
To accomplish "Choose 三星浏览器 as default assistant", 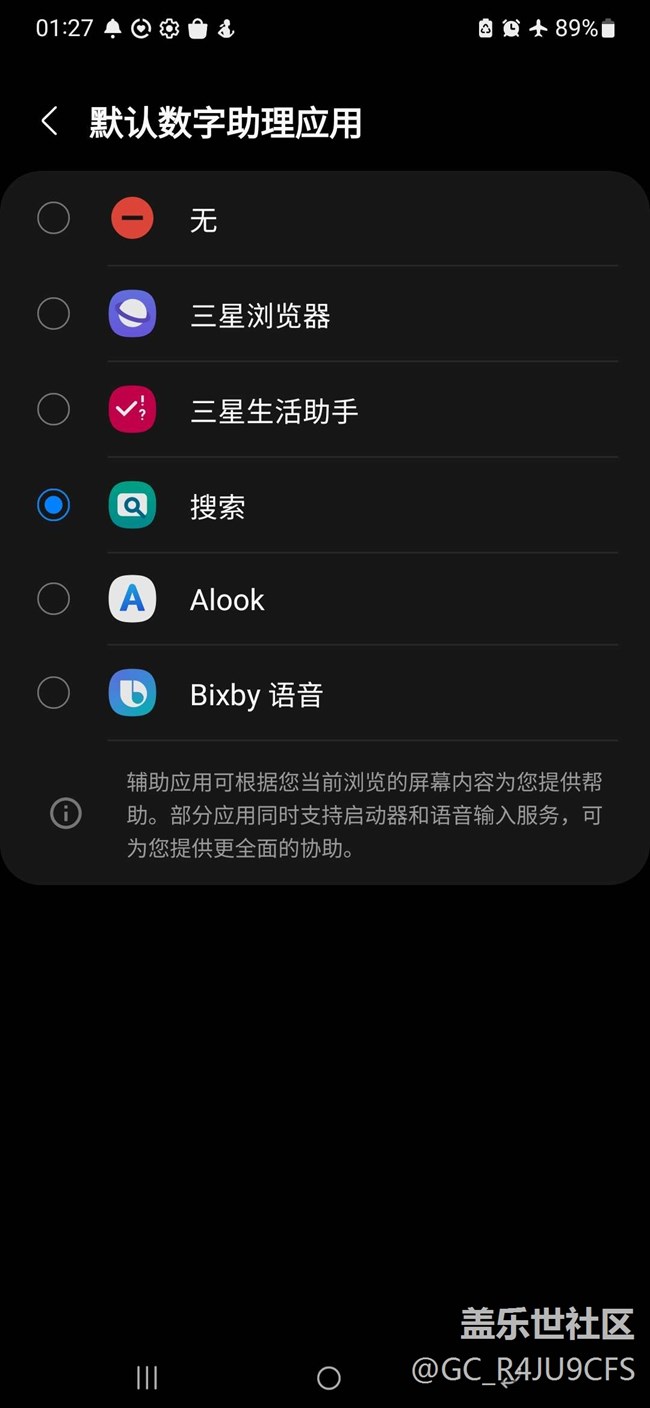I will (325, 315).
